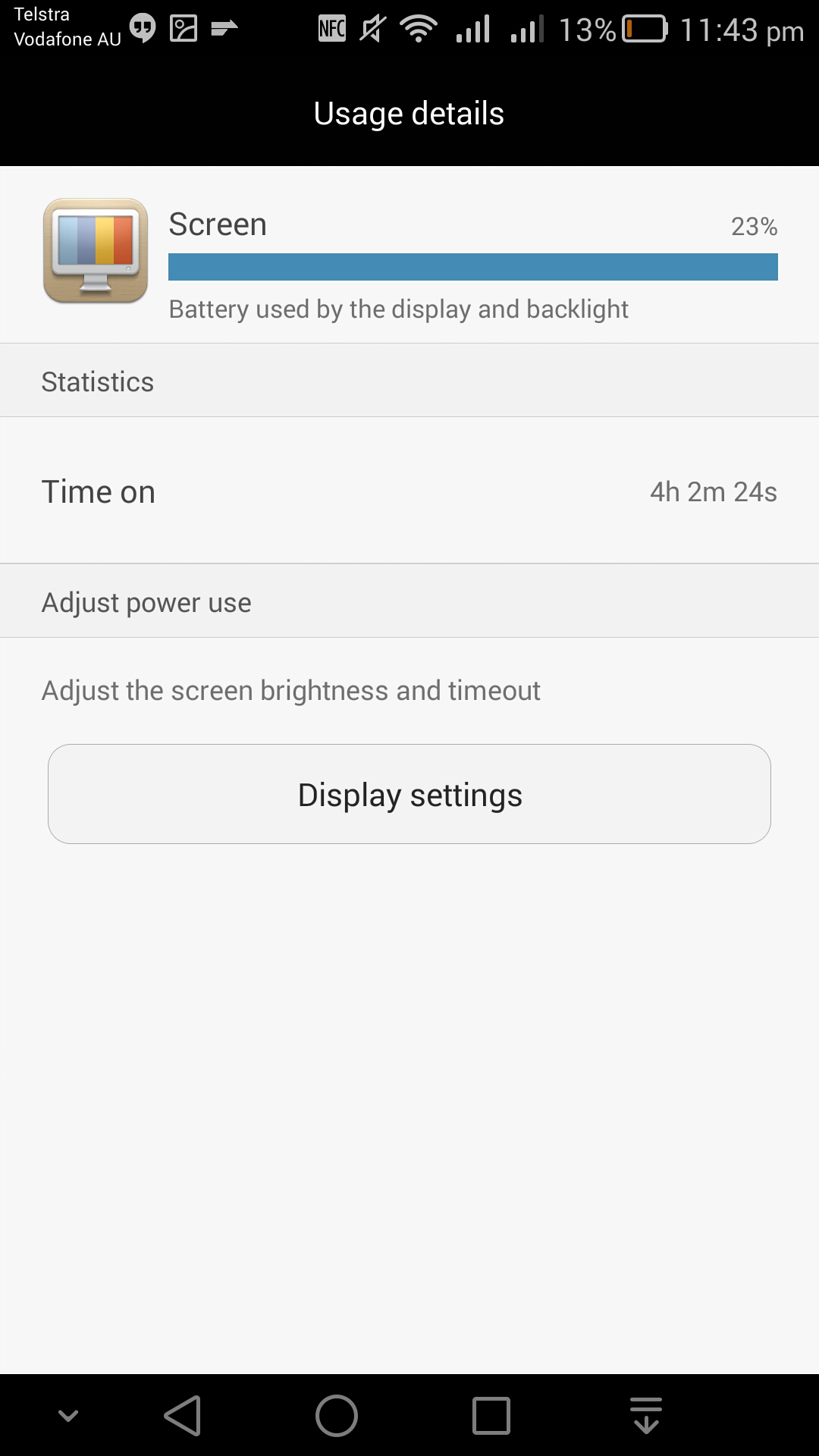Open Display settings
The height and width of the screenshot is (1456, 819).
click(x=409, y=794)
